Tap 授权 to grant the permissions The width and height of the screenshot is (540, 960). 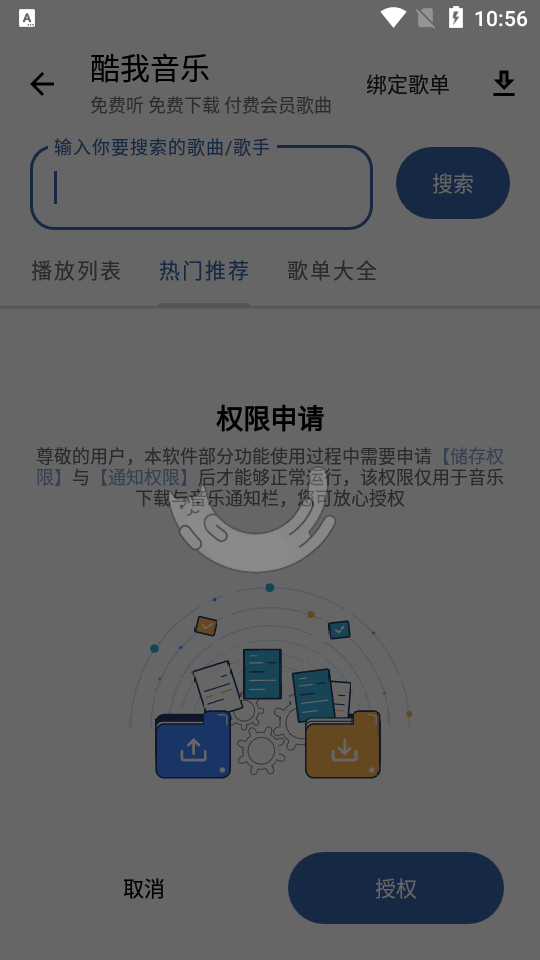[396, 888]
